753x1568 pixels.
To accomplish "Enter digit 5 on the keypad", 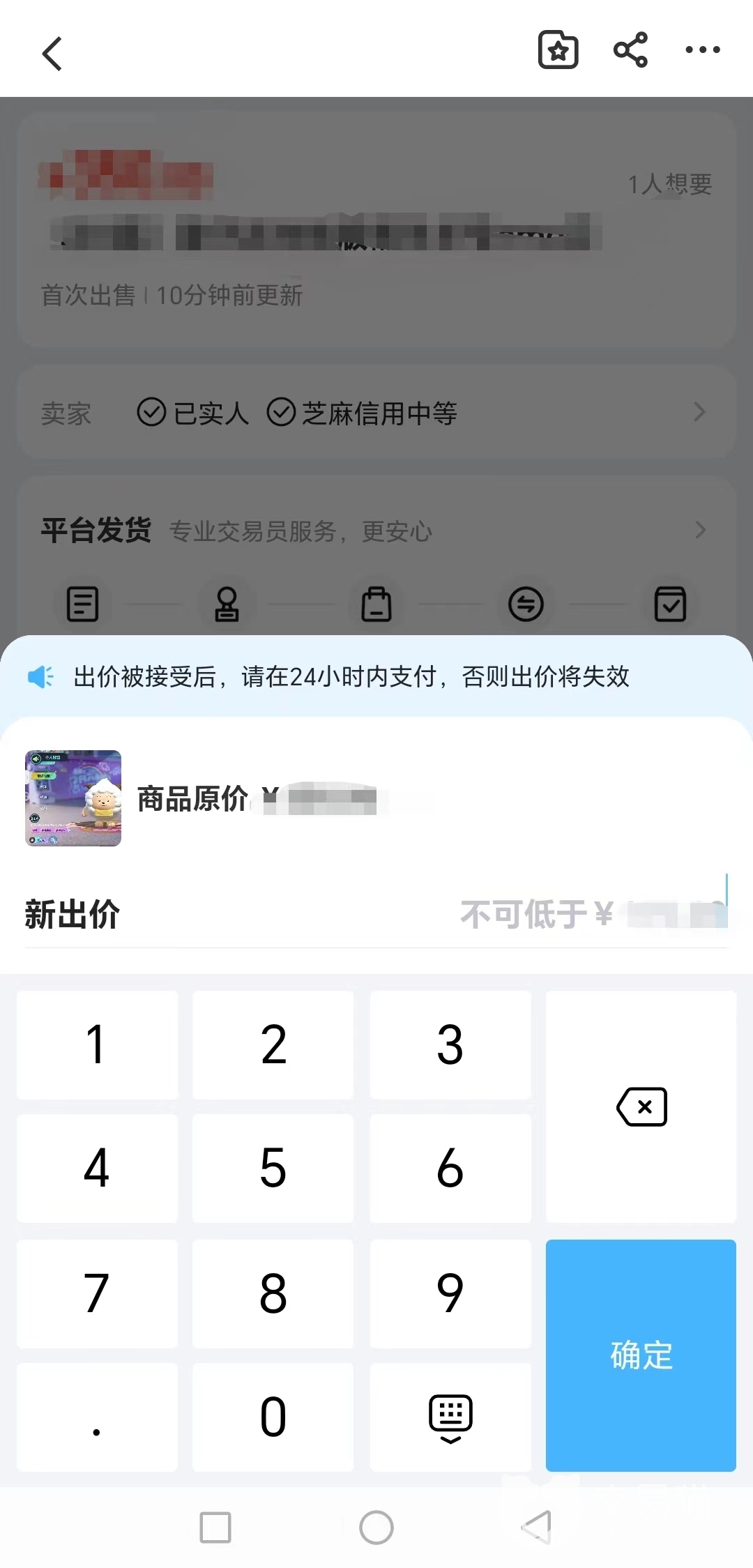I will point(273,1168).
